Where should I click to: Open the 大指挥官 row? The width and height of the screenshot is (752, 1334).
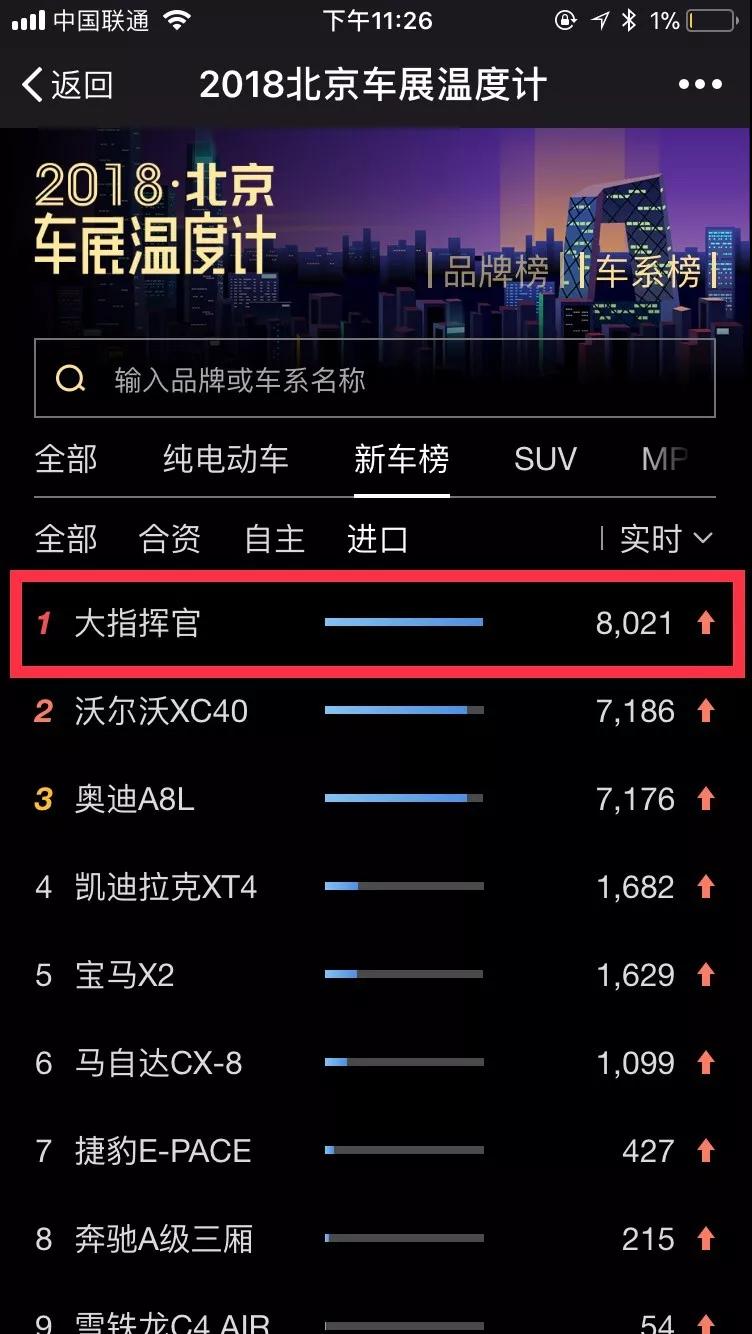376,623
